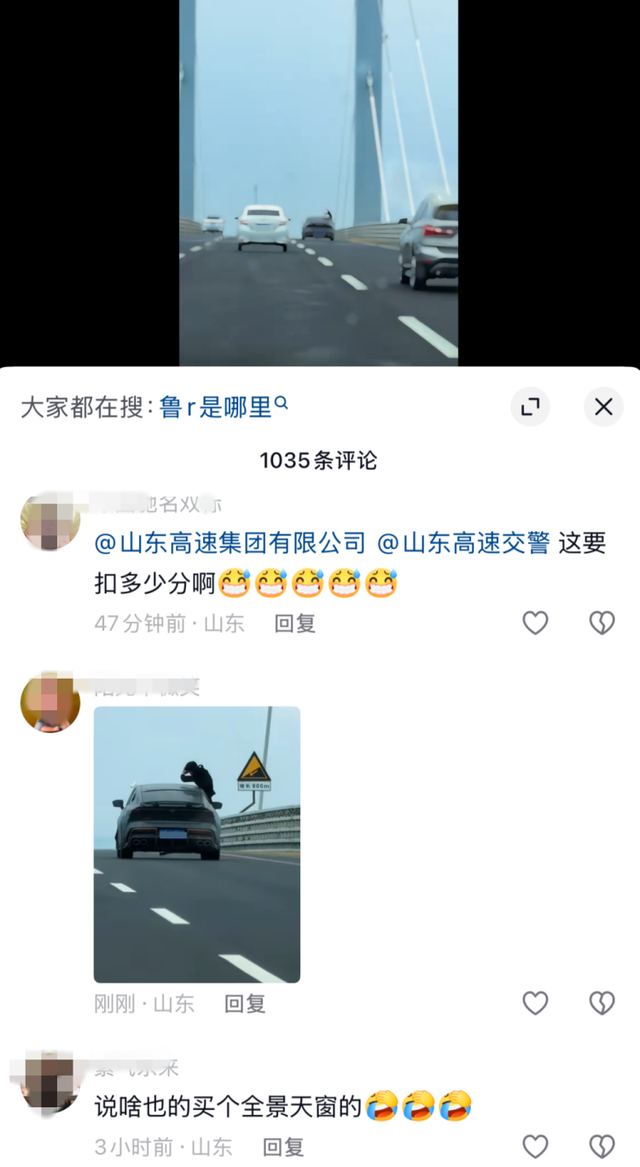The height and width of the screenshot is (1167, 640).
Task: Dislike the comment asking 这要扣多少分啊
Action: pos(602,623)
